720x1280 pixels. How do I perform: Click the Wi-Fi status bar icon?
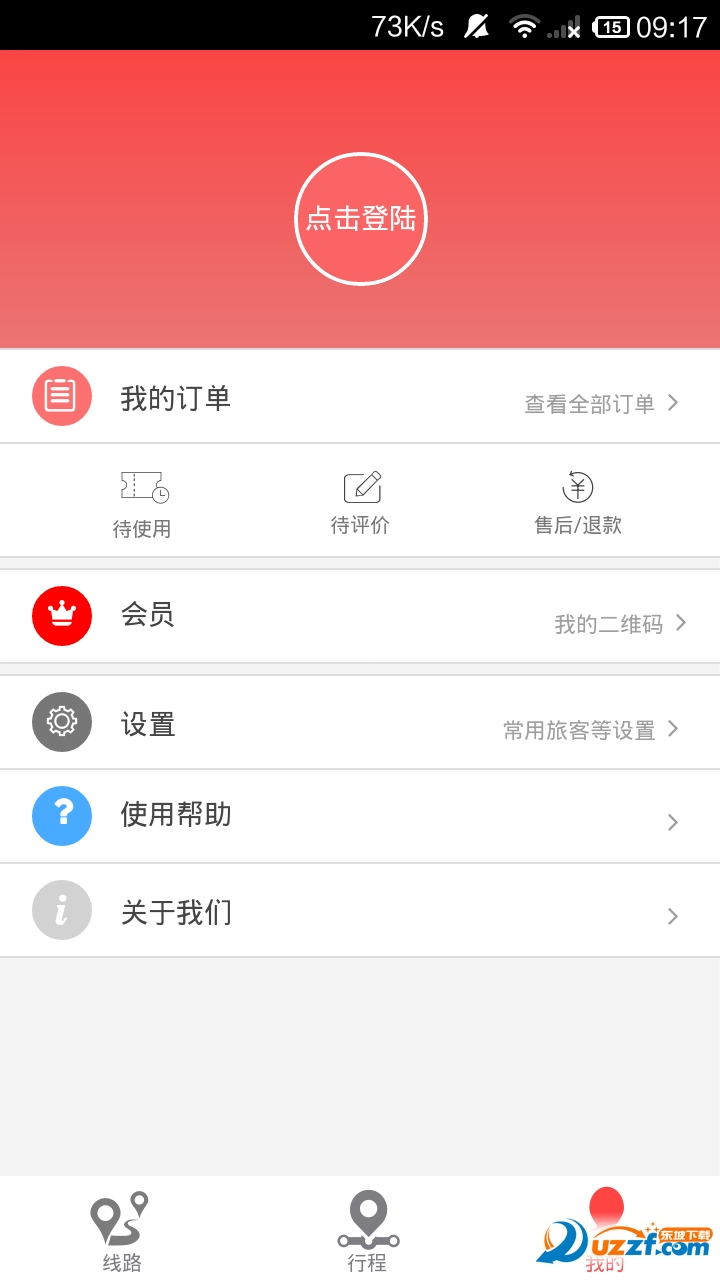(x=527, y=27)
